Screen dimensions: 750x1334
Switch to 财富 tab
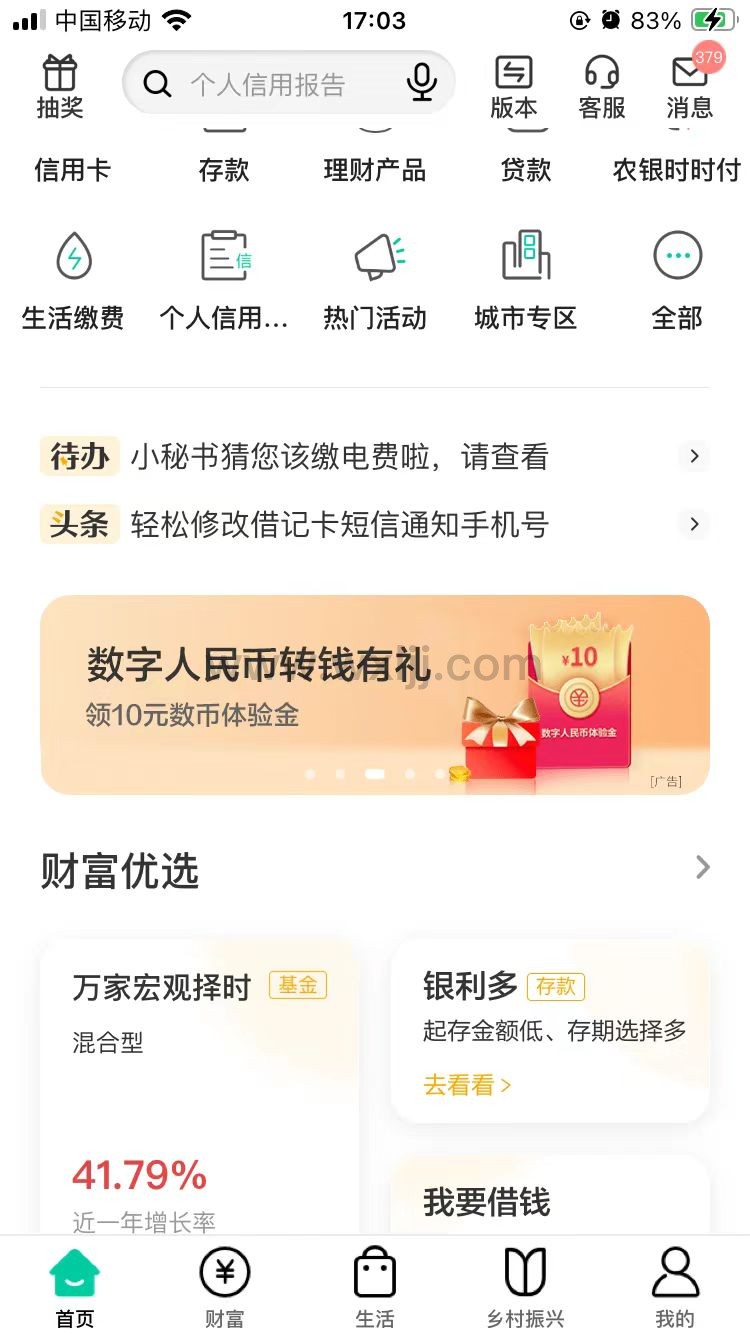pyautogui.click(x=225, y=1288)
